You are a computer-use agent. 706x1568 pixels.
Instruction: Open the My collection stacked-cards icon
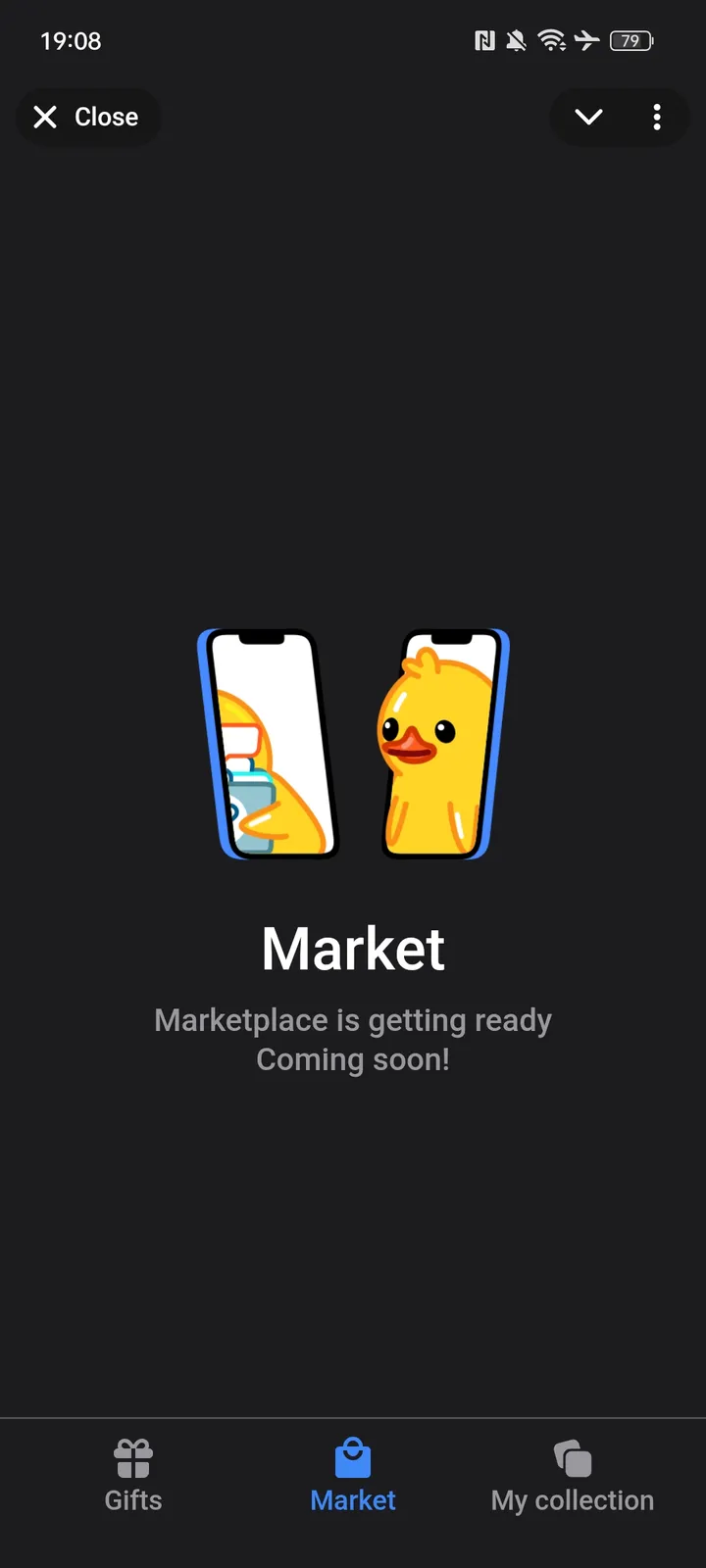[x=572, y=1458]
